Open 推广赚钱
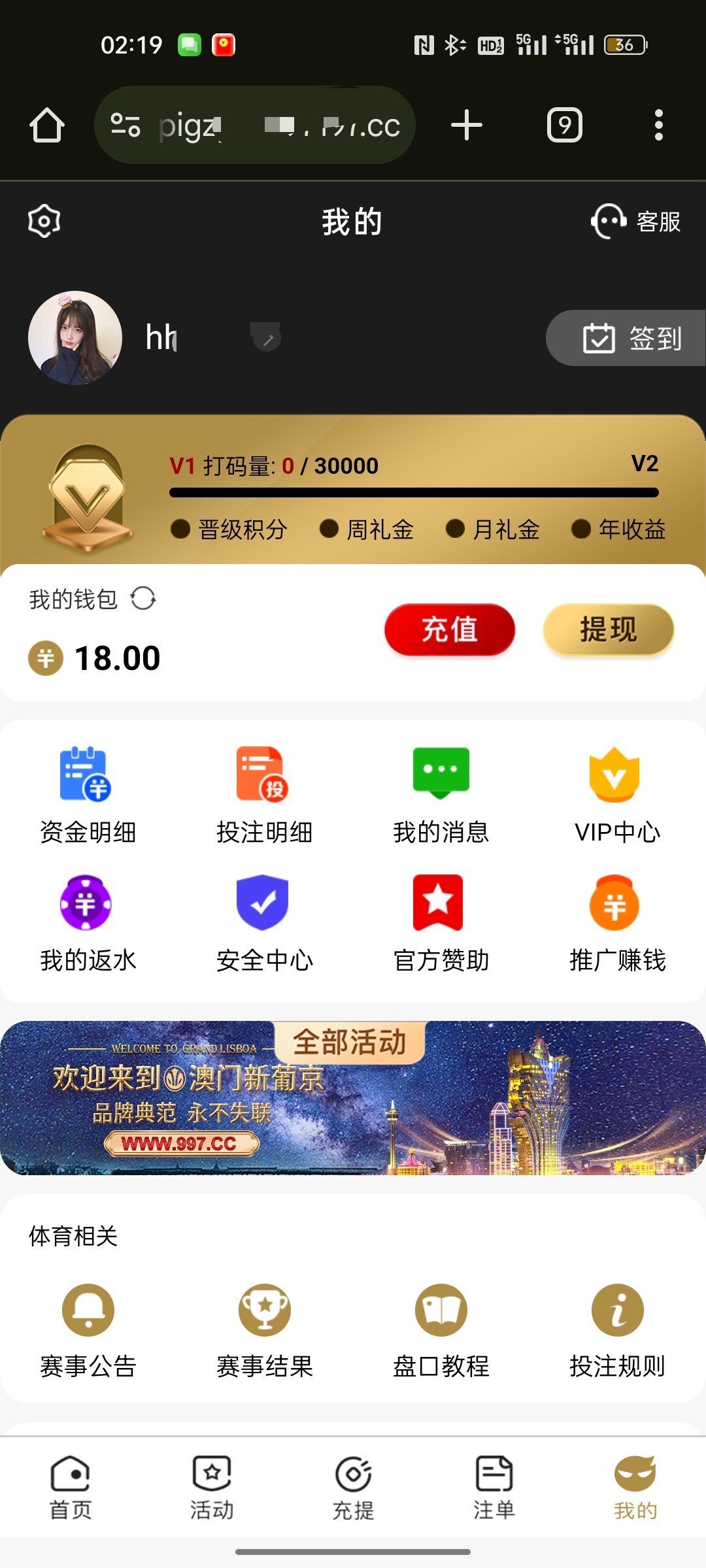The width and height of the screenshot is (706, 1568). (x=616, y=923)
